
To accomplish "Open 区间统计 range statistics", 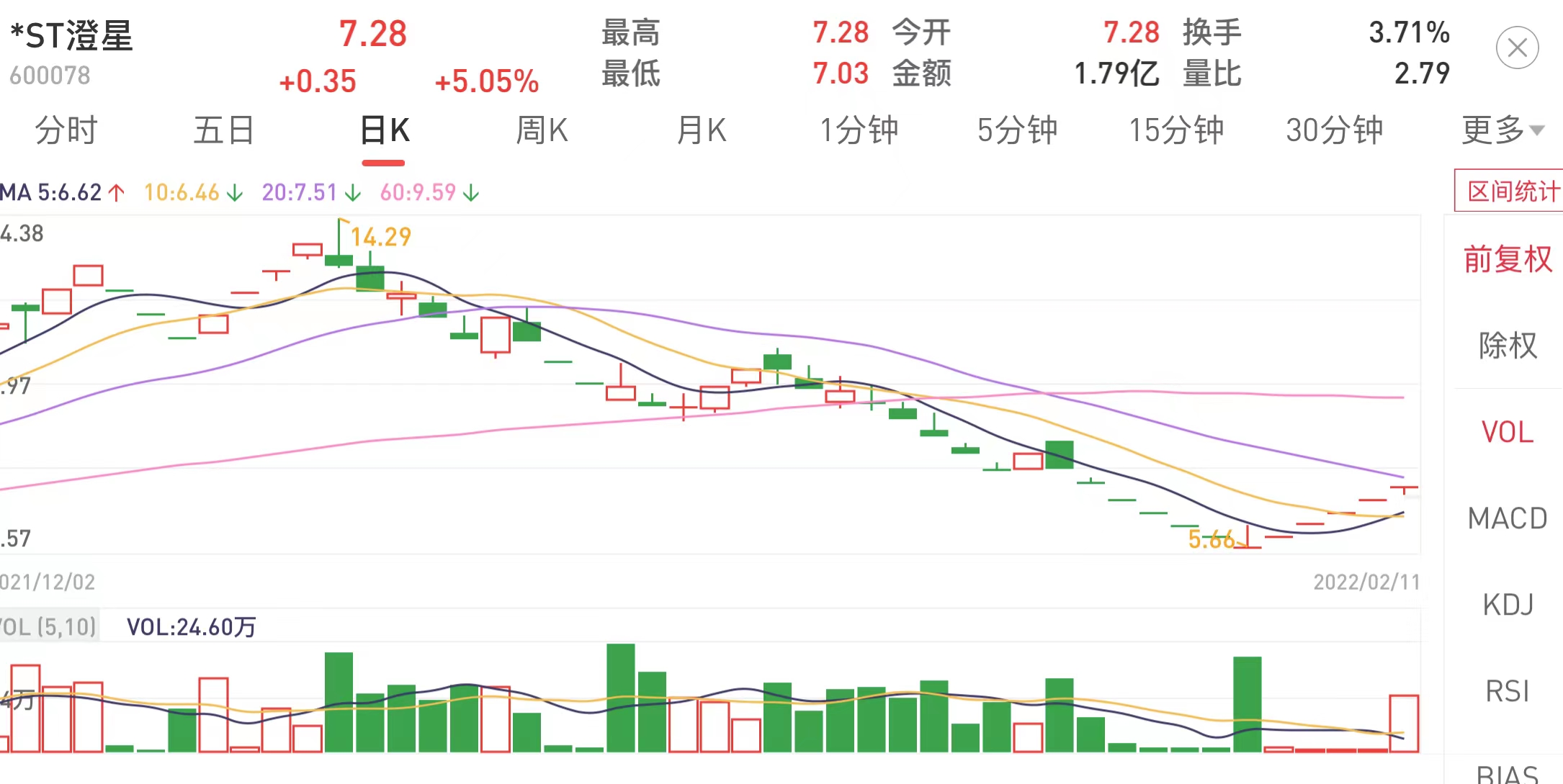I will click(x=1511, y=192).
